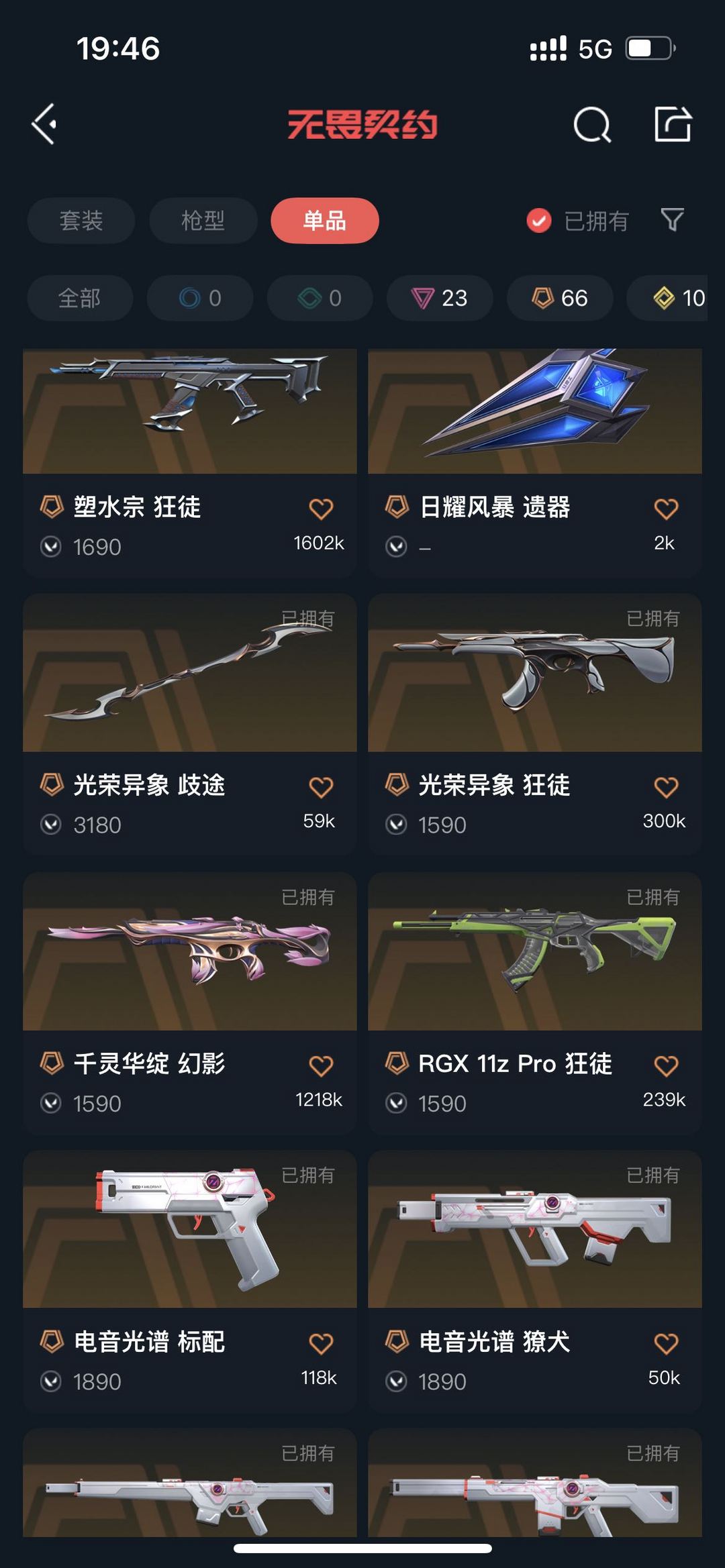The image size is (725, 1568).
Task: View the RGX 11z Pro 狂徒 skin
Action: pyautogui.click(x=535, y=1003)
